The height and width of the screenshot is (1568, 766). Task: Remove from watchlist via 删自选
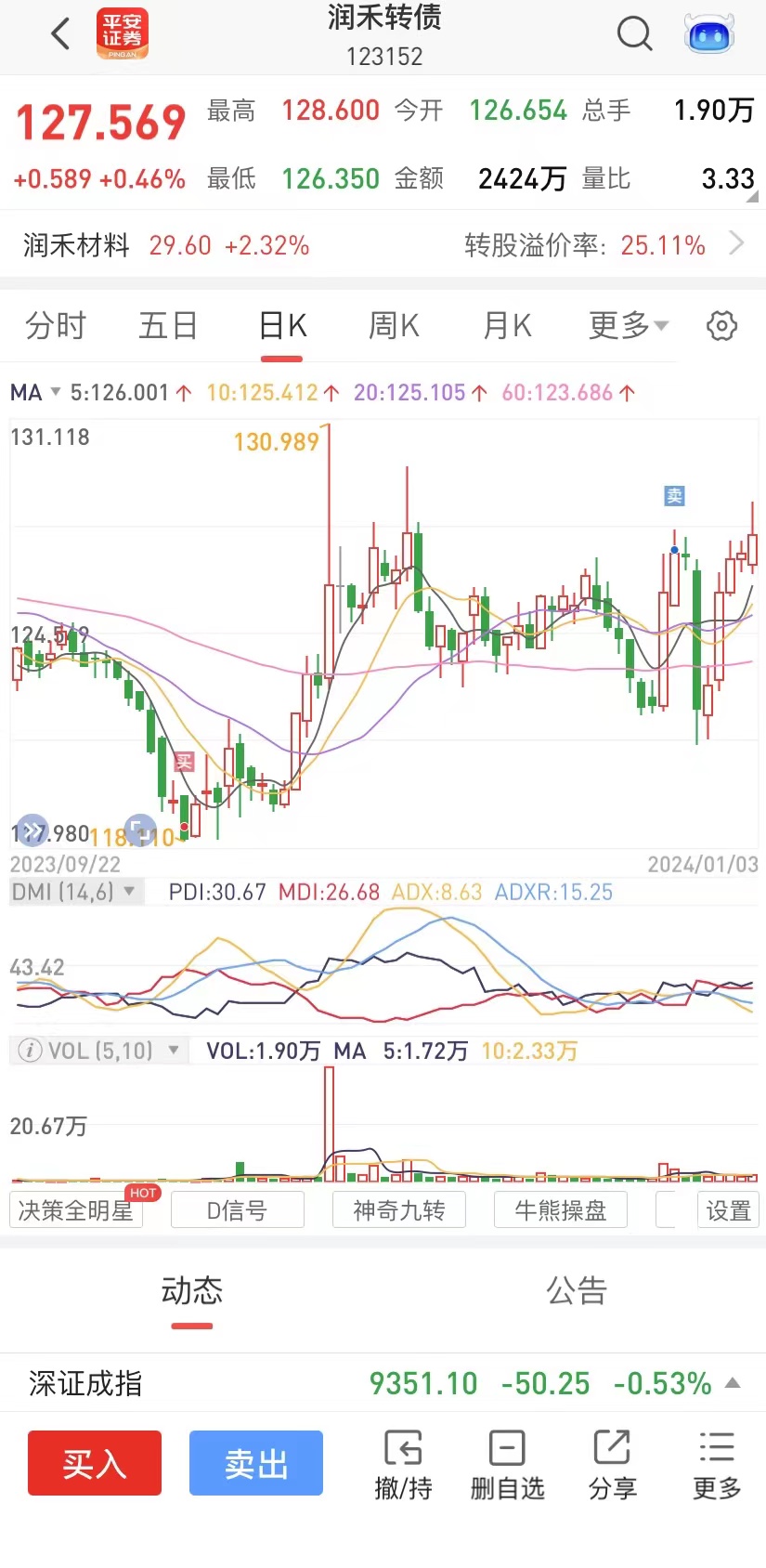click(507, 1465)
